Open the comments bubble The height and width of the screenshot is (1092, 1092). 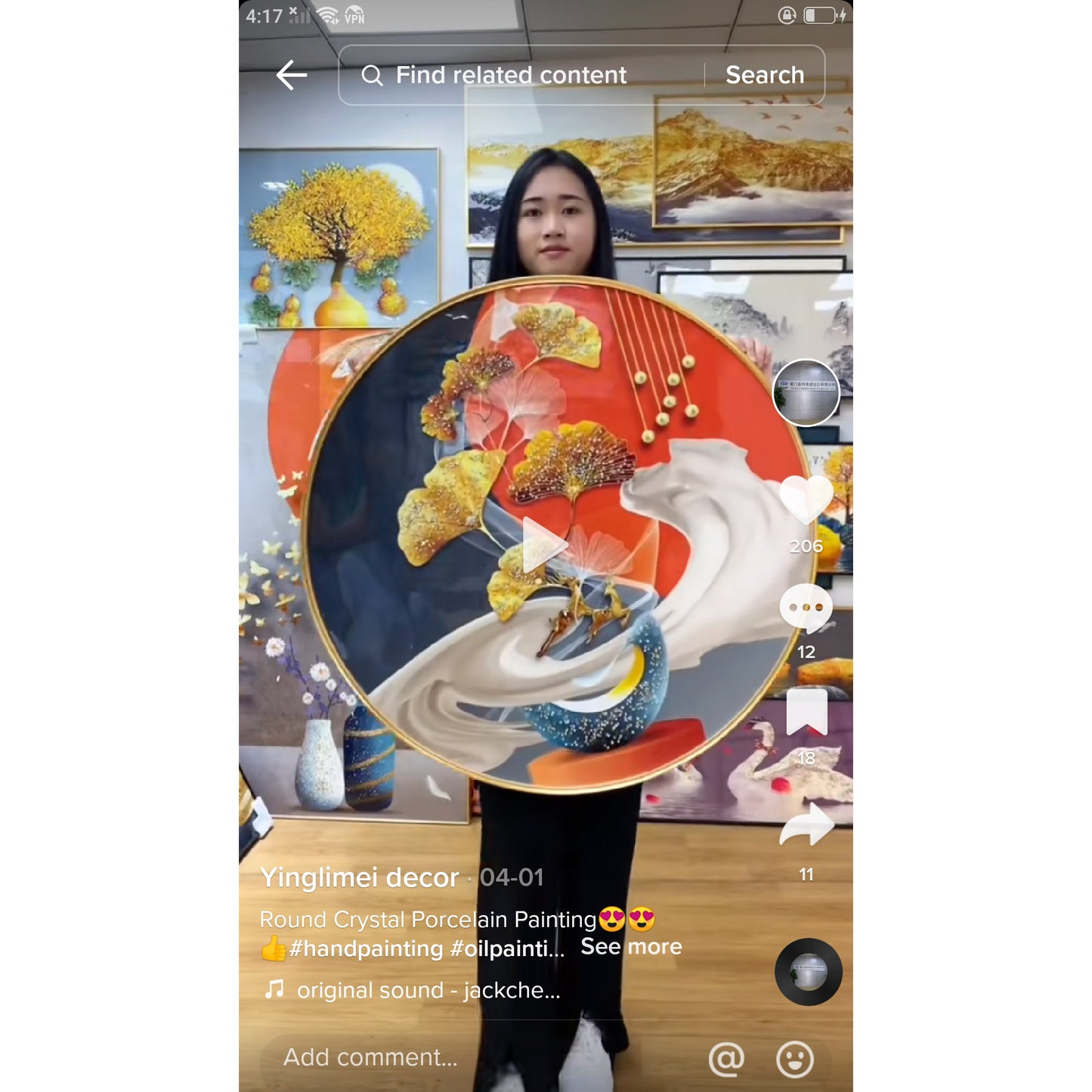point(806,608)
